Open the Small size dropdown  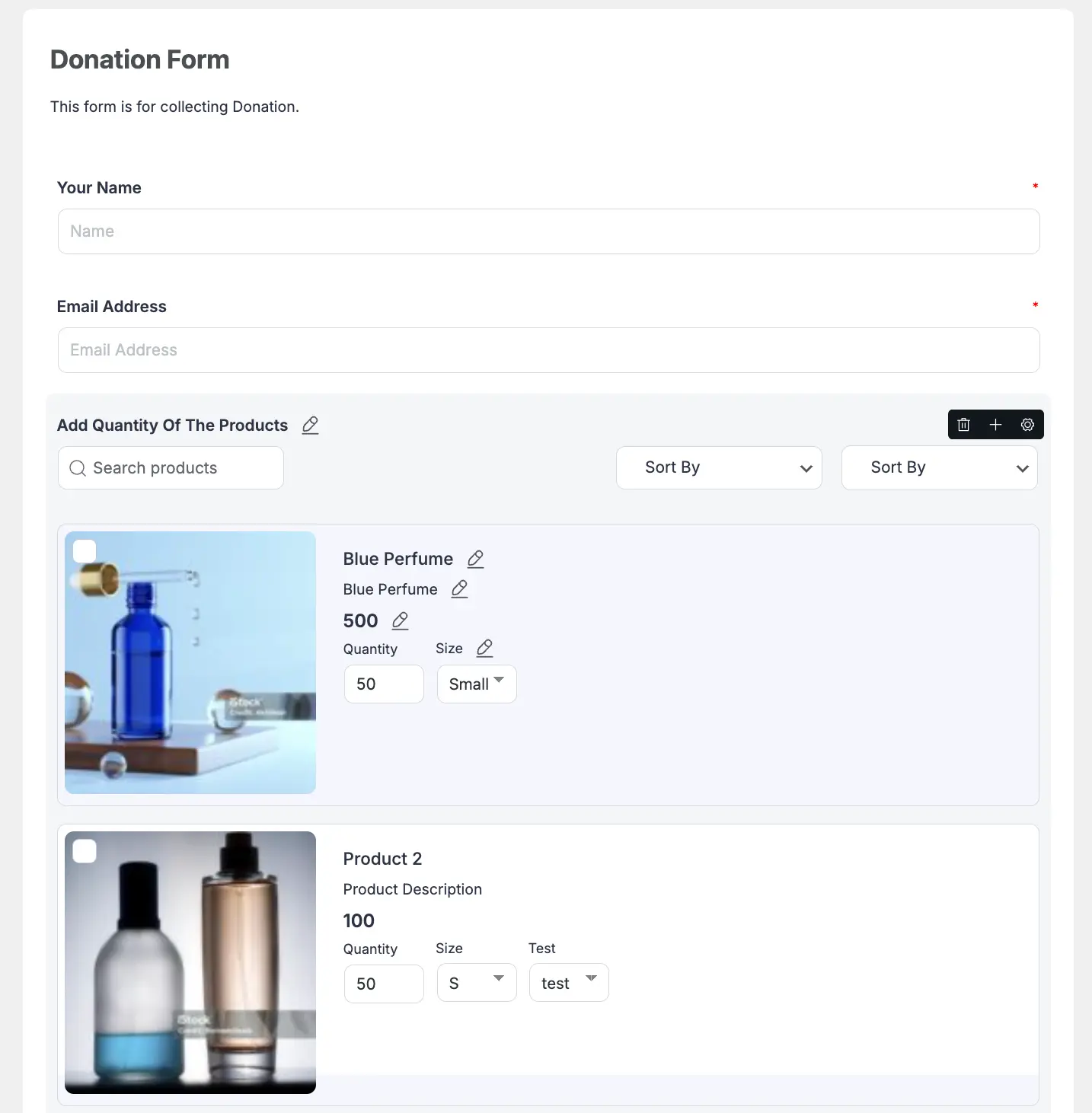(x=477, y=684)
